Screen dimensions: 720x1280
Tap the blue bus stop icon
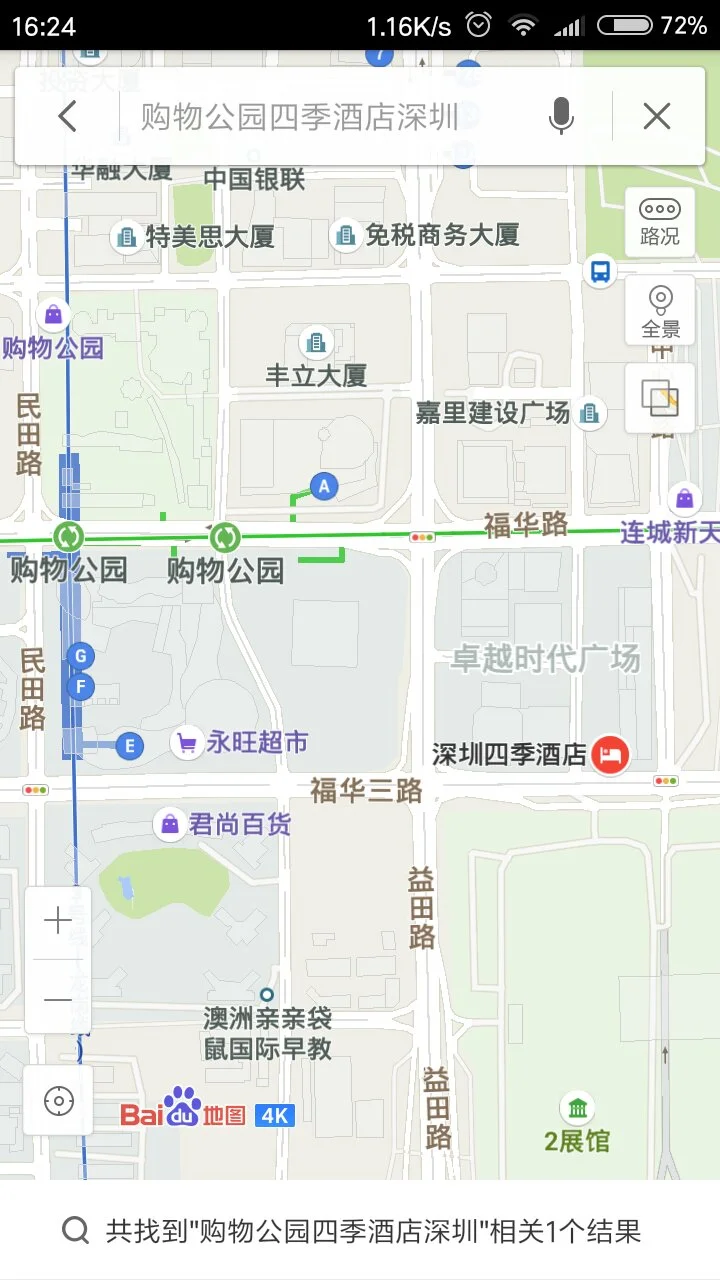(598, 271)
